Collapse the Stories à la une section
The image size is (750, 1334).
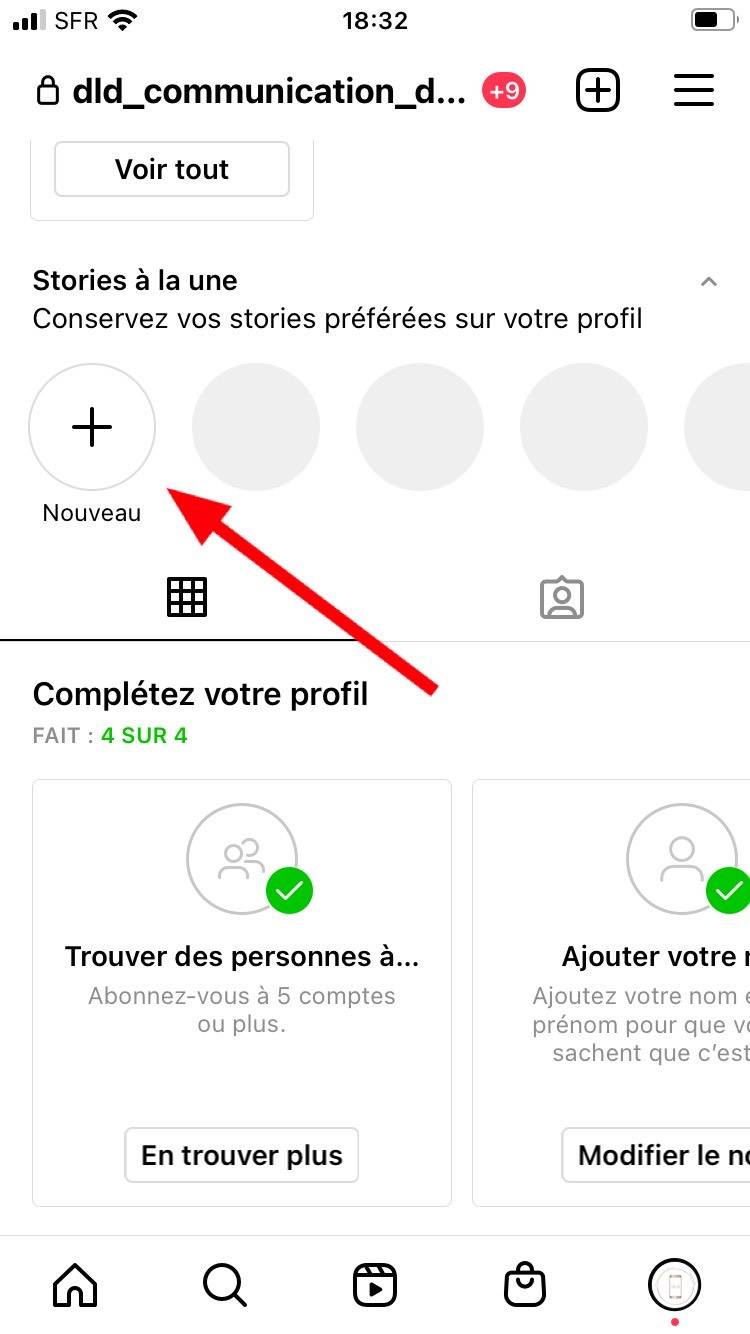(x=708, y=282)
